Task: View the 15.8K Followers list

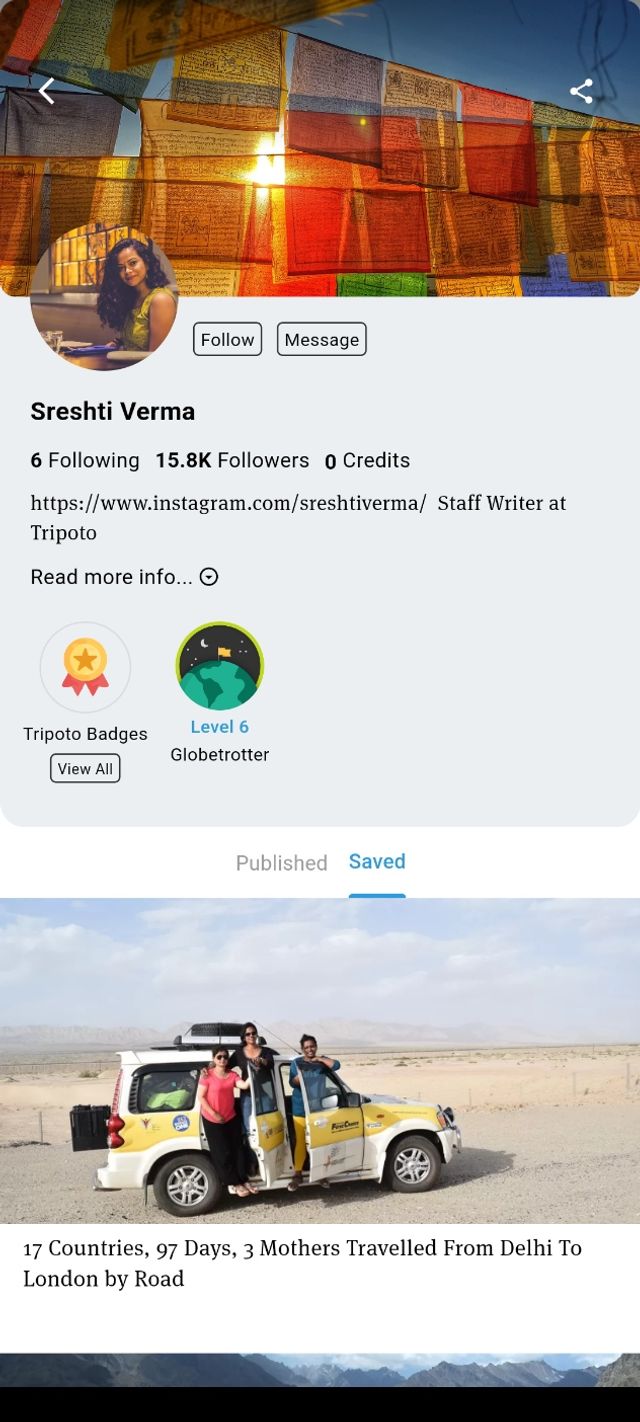Action: [232, 461]
